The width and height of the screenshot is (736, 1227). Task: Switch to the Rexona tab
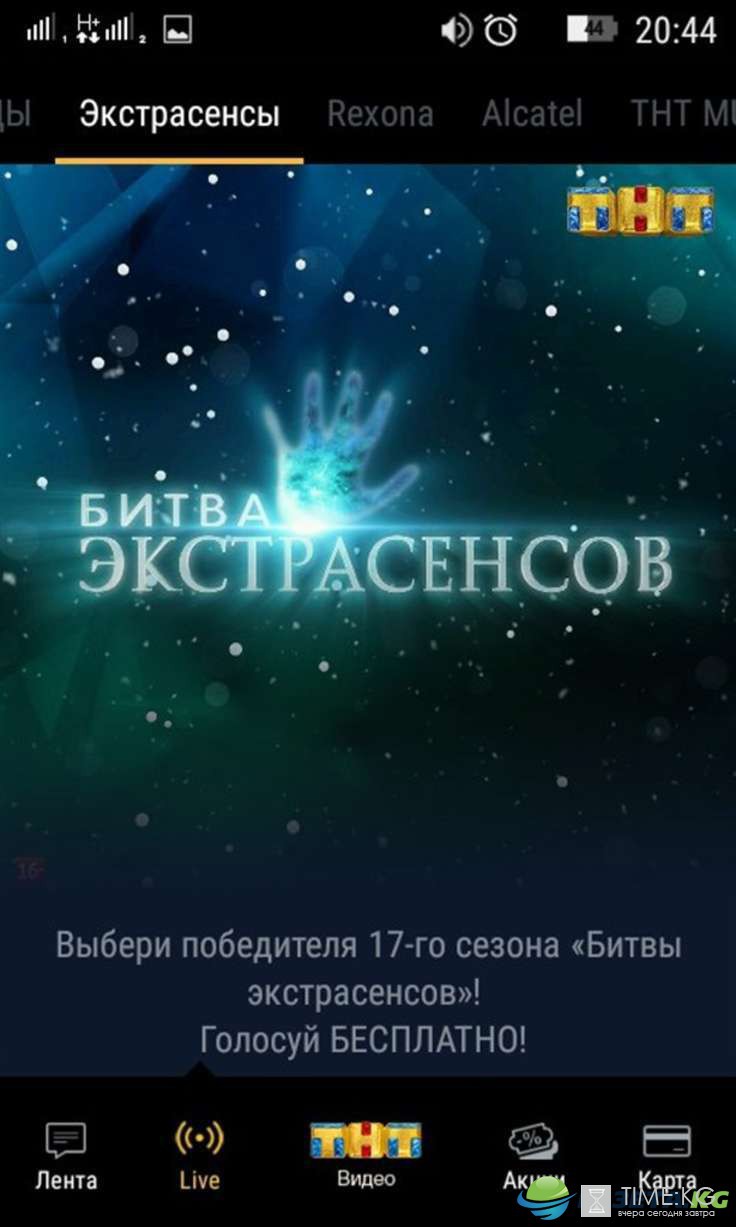tap(380, 114)
